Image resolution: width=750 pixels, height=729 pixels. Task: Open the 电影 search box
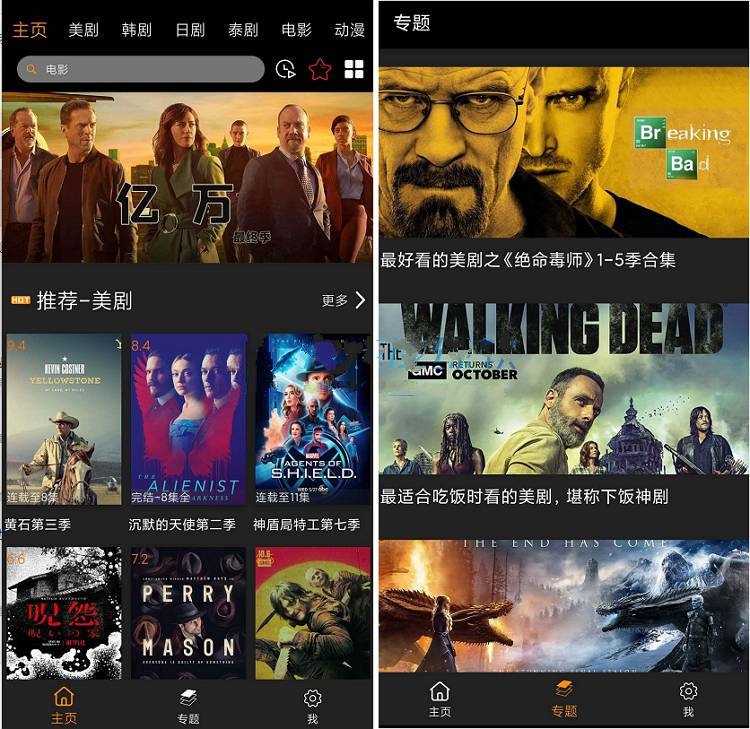(x=140, y=69)
